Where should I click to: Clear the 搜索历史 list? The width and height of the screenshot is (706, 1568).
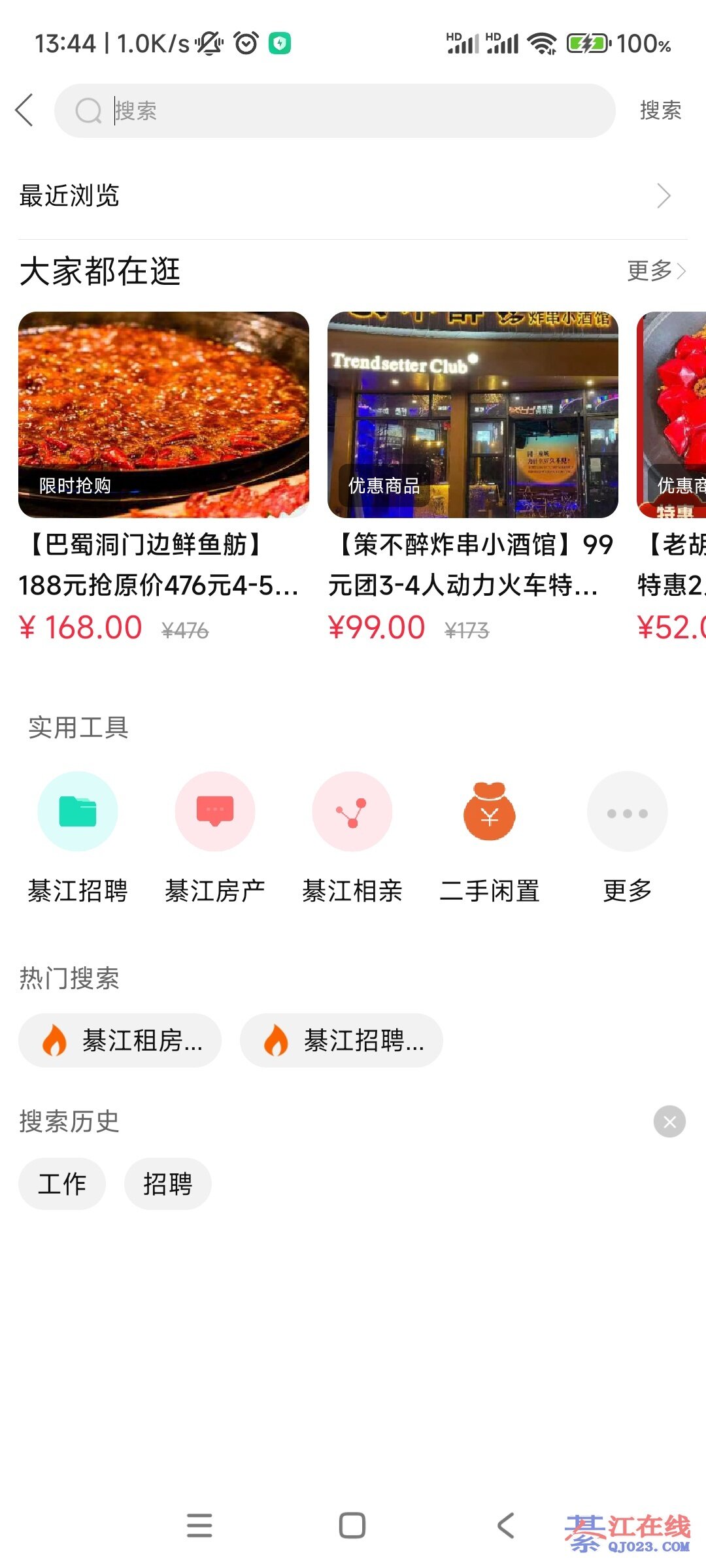(x=669, y=1122)
